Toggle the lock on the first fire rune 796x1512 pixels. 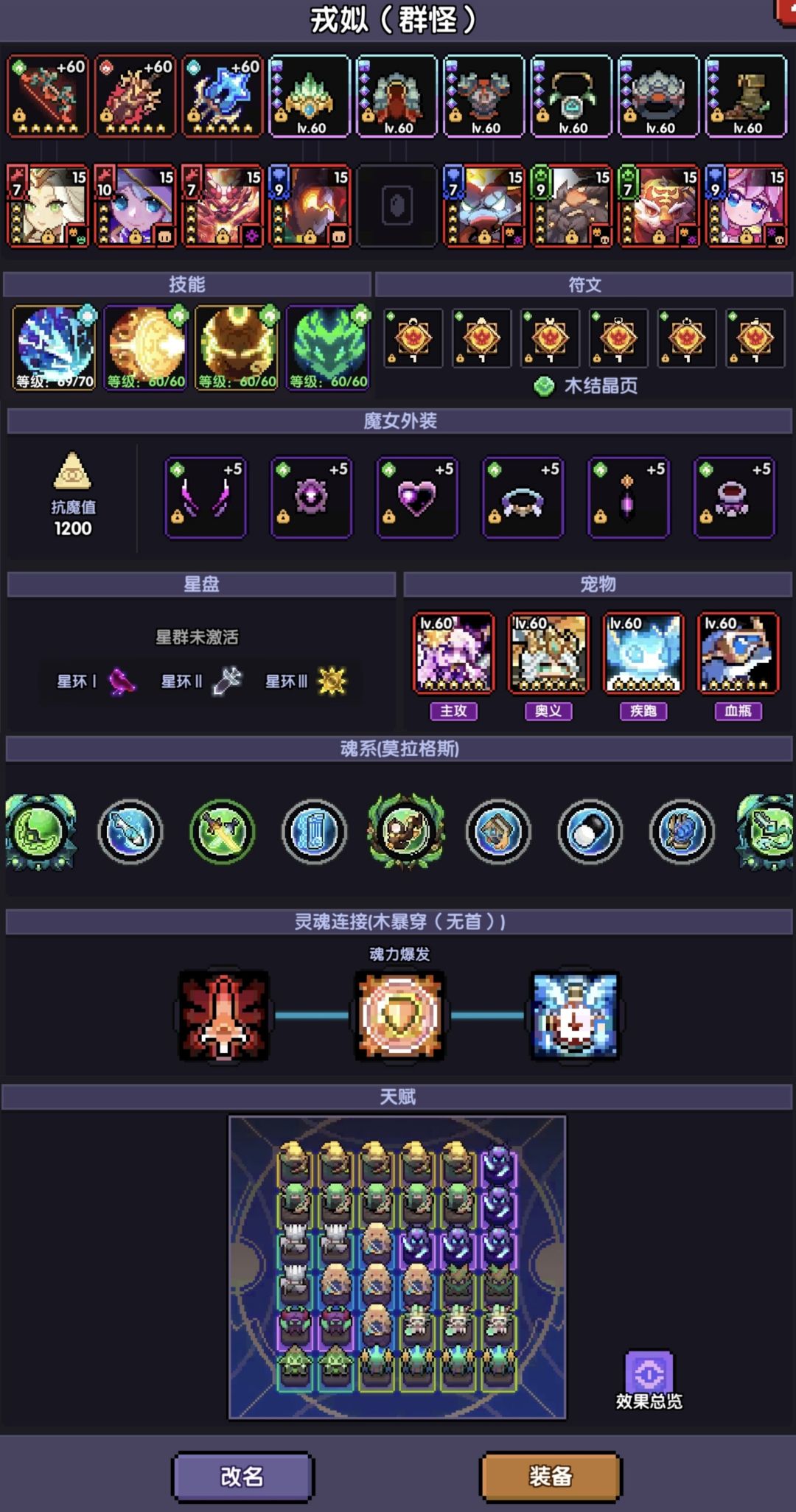coord(392,358)
